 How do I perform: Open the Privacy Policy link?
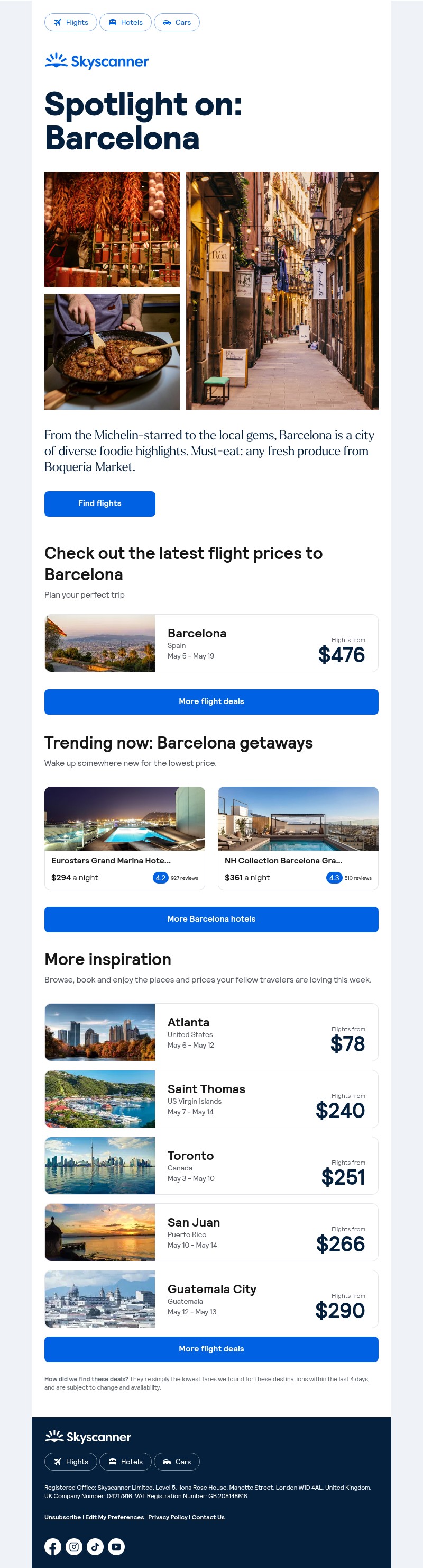click(x=168, y=1517)
